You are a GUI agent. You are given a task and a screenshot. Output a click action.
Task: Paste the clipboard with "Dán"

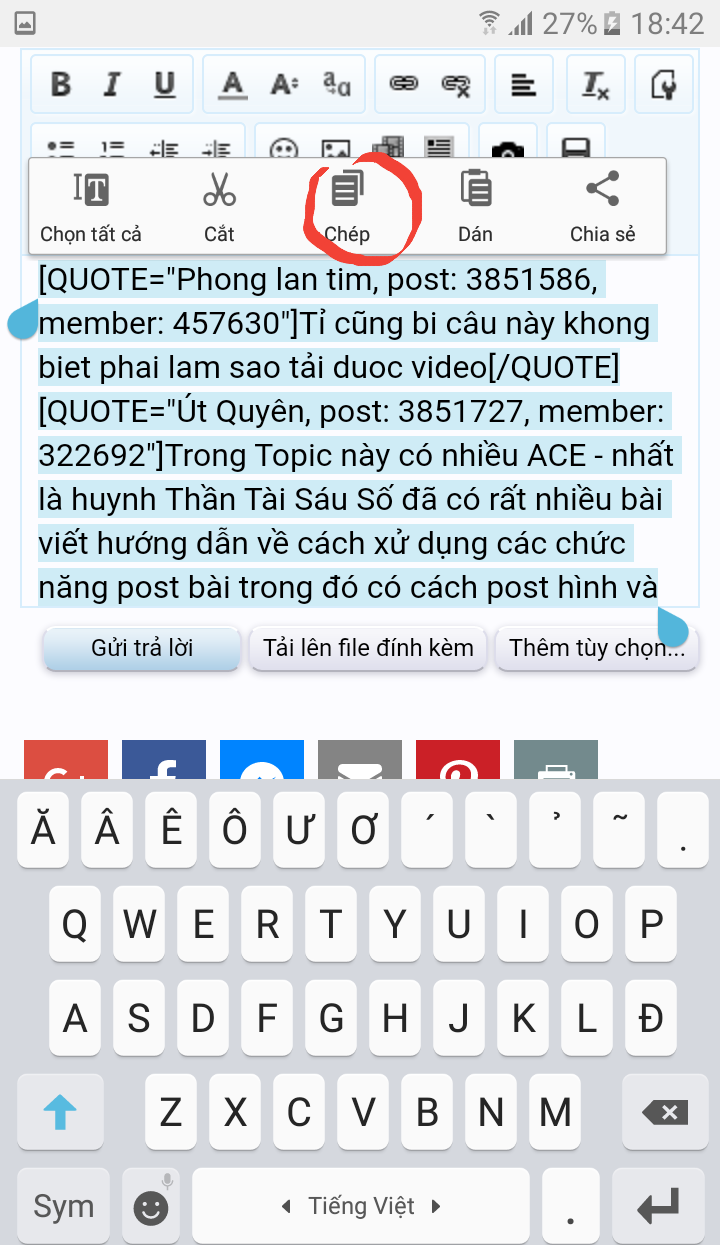click(x=476, y=207)
